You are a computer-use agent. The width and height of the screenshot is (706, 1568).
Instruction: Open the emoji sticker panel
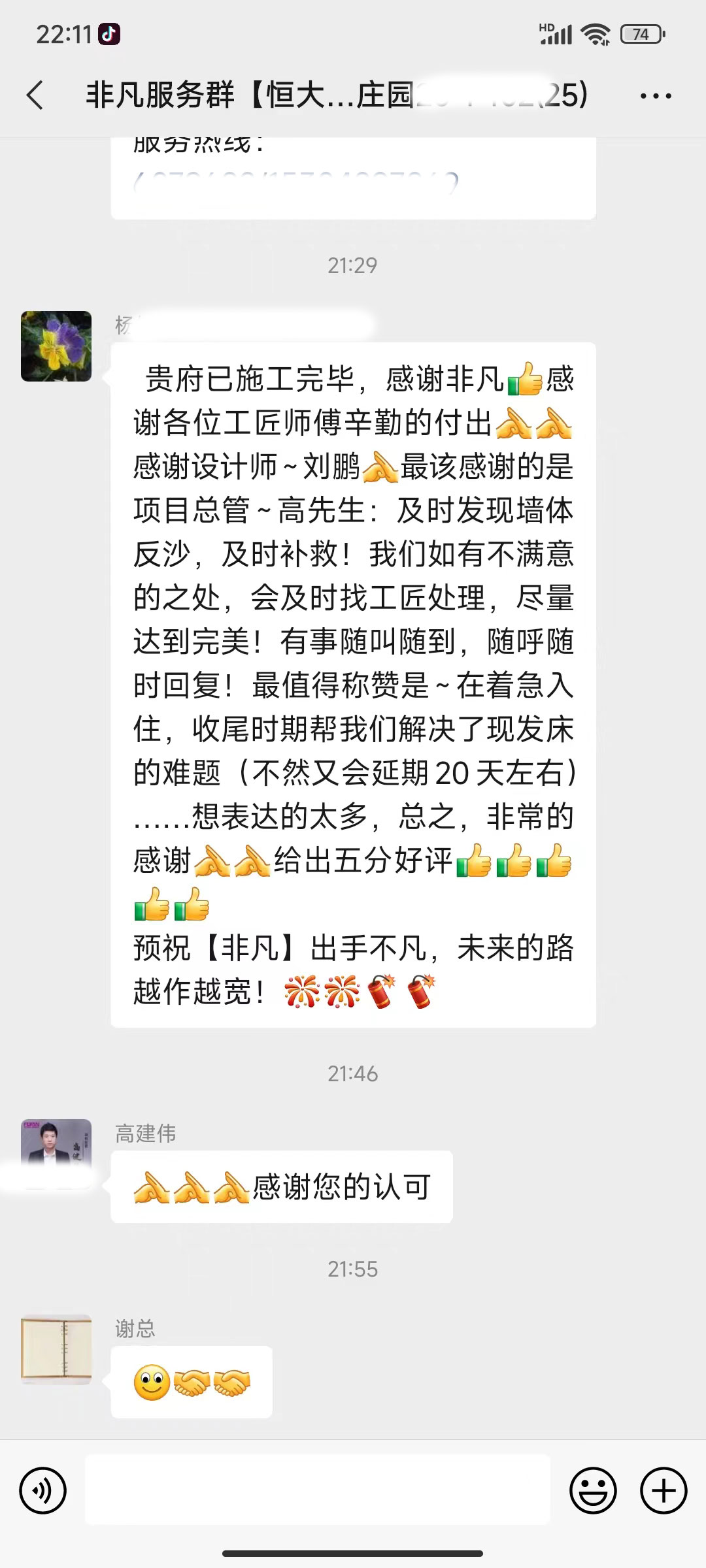pos(593,1491)
